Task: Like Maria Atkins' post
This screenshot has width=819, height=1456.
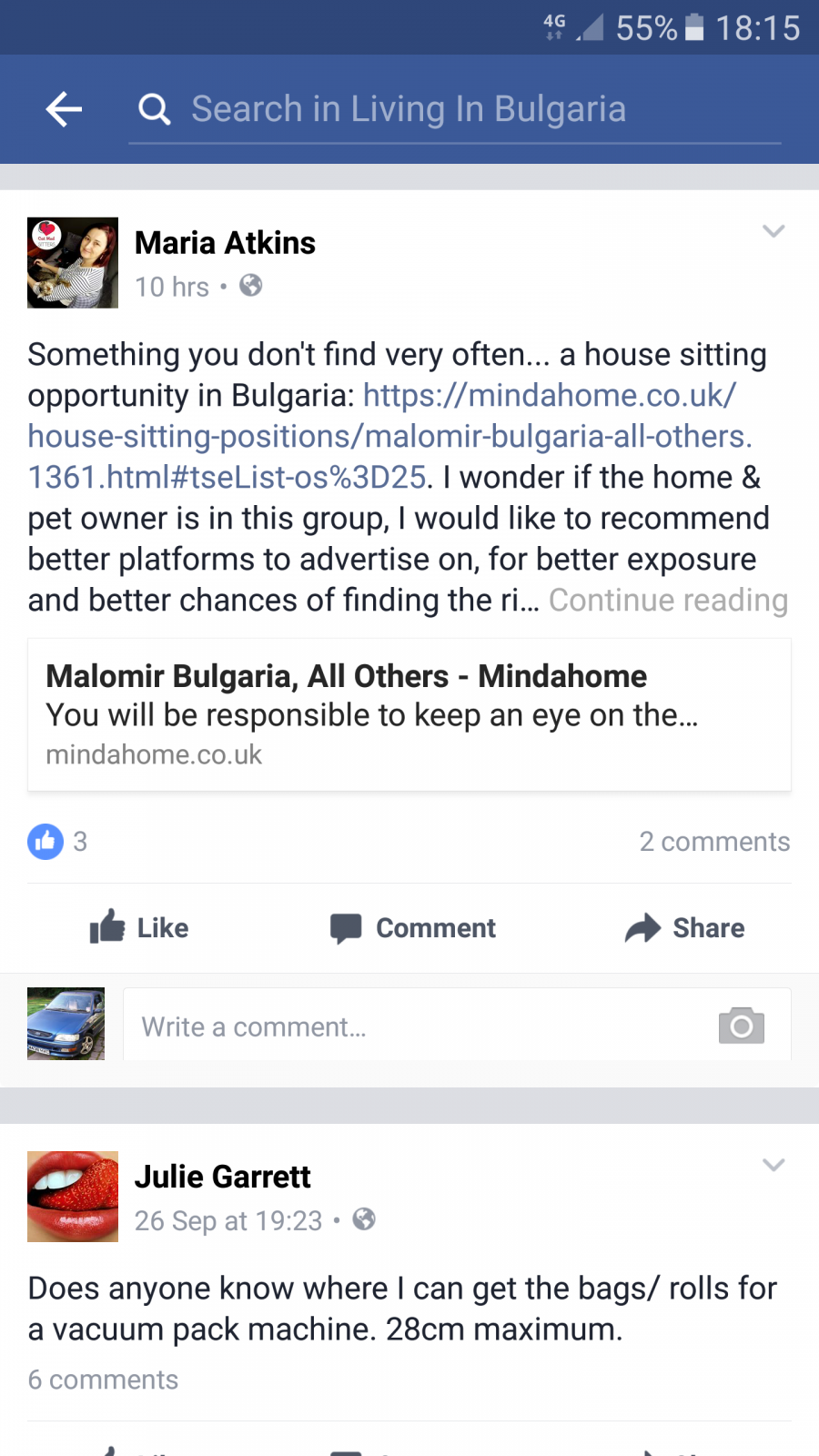Action: coord(139,928)
